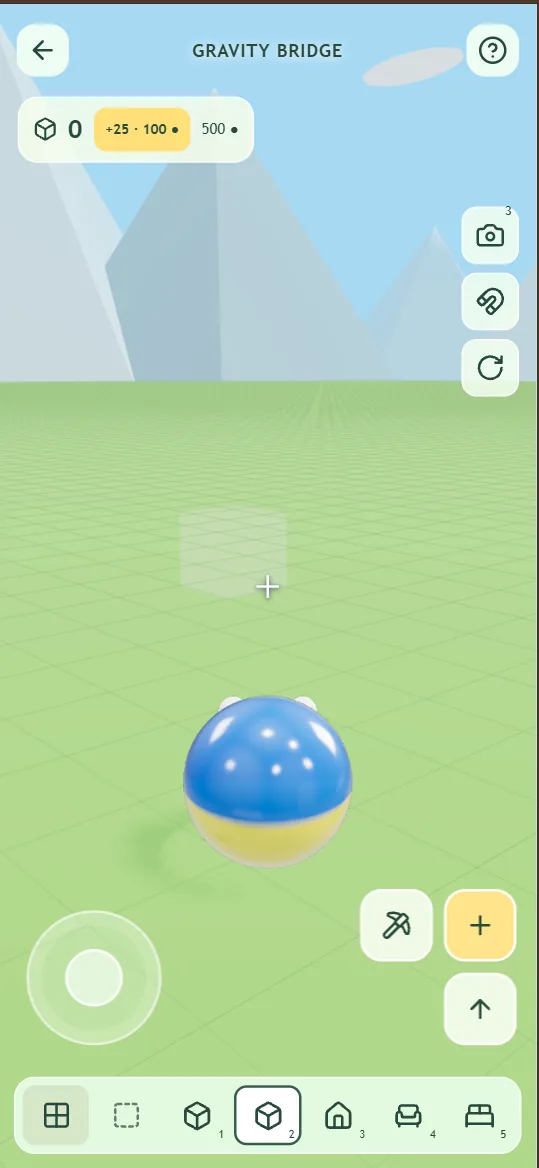539x1168 pixels.
Task: Select the pickaxe dig tool
Action: click(397, 925)
